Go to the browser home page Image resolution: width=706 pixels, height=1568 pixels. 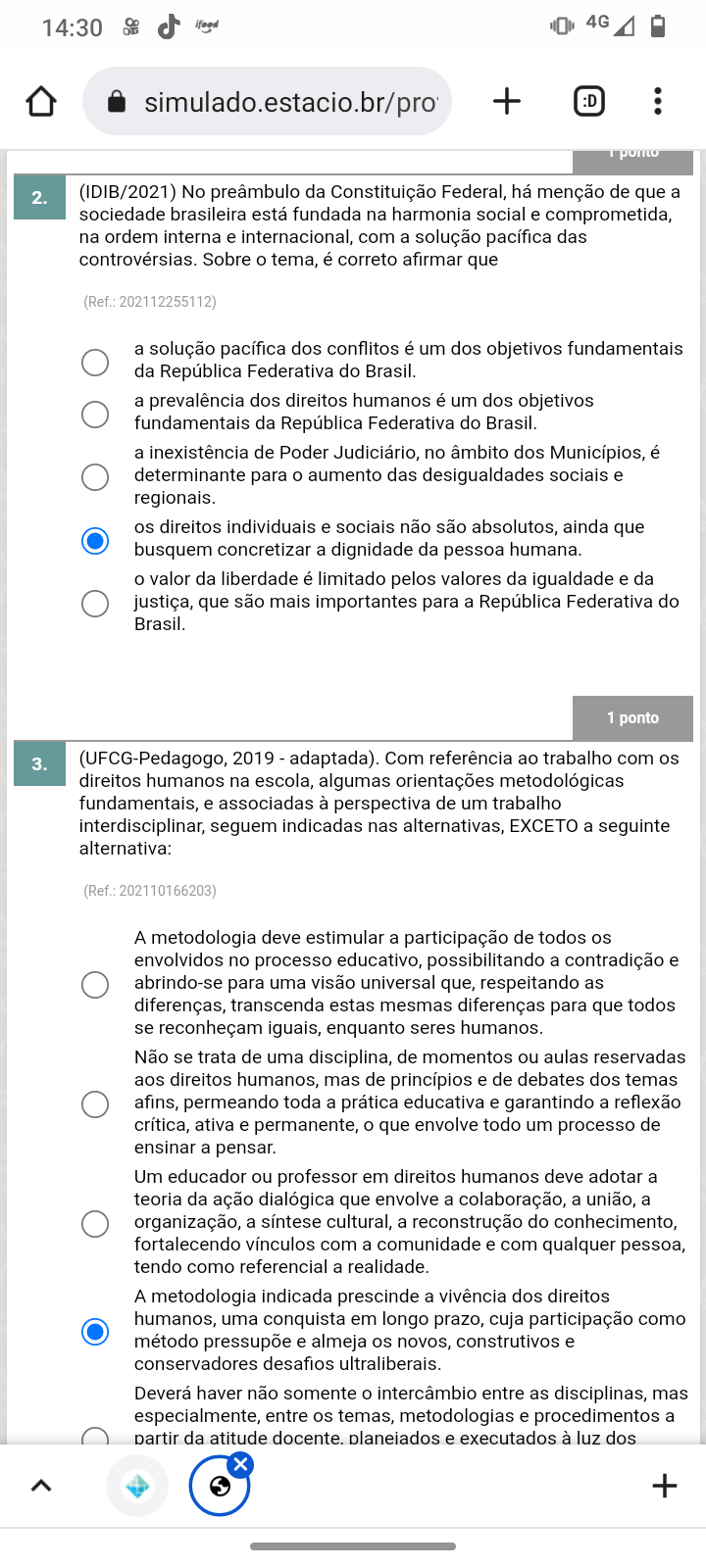[41, 101]
